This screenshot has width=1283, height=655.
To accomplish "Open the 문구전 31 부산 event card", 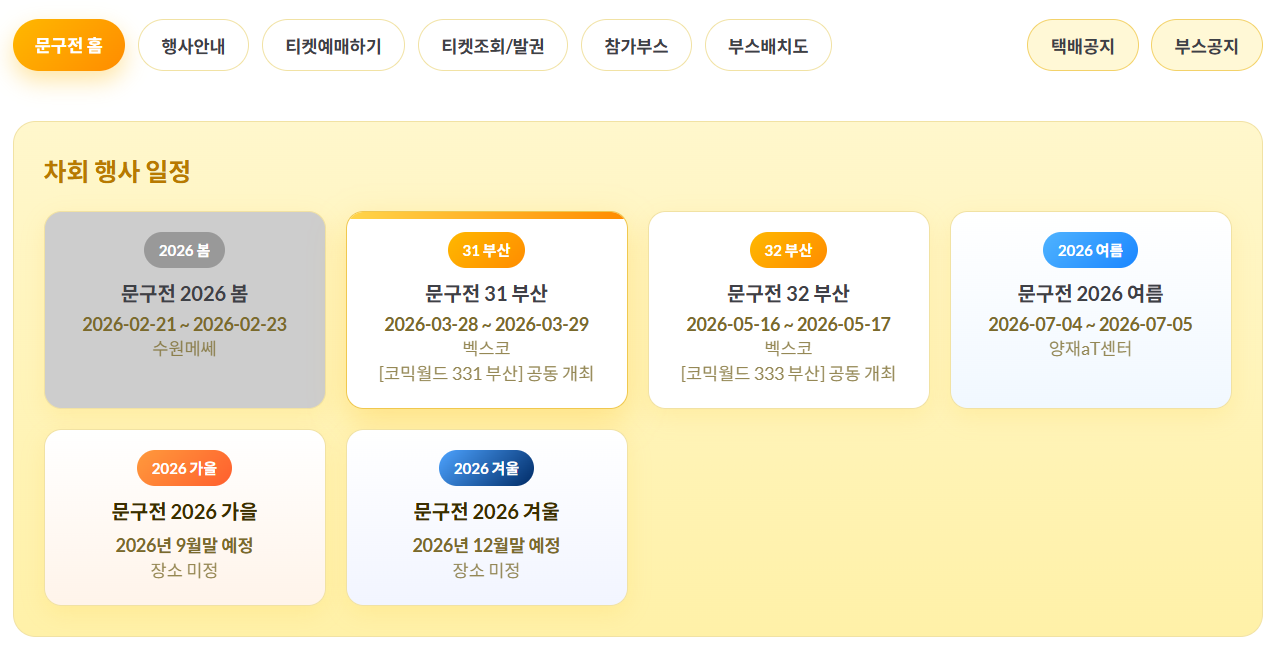I will [x=487, y=310].
